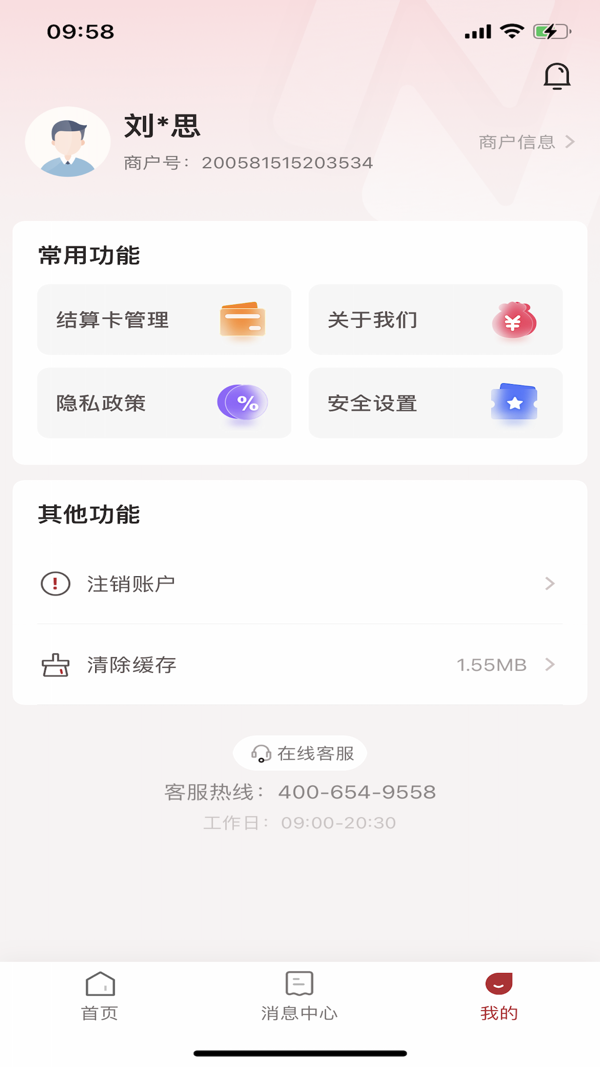Select the 注销账户 row

(x=299, y=583)
